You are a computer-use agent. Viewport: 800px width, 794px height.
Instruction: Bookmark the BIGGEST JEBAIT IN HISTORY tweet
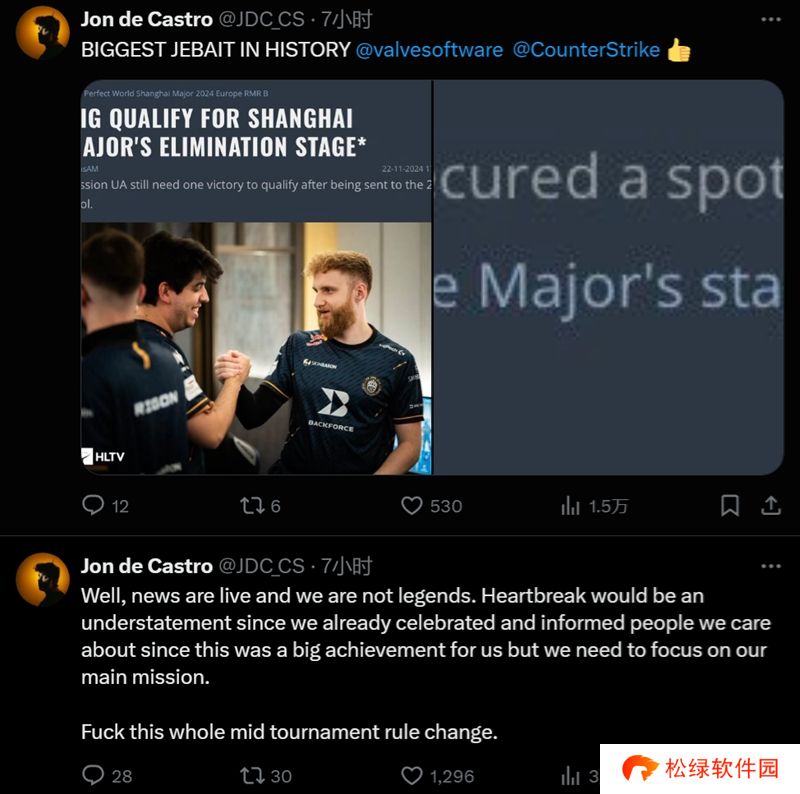point(730,506)
